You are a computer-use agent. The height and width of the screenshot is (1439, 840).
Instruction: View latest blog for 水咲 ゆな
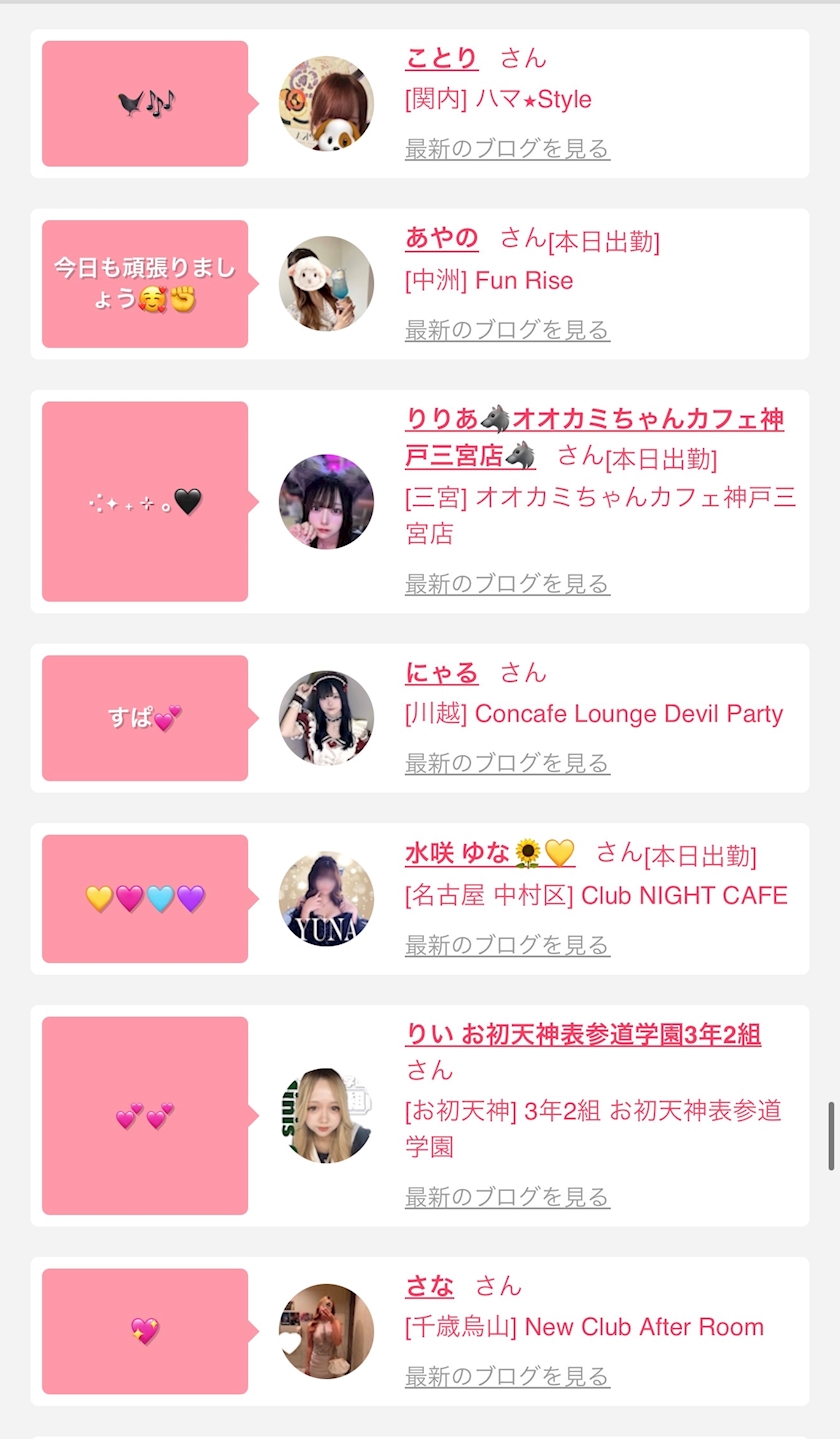[x=507, y=945]
